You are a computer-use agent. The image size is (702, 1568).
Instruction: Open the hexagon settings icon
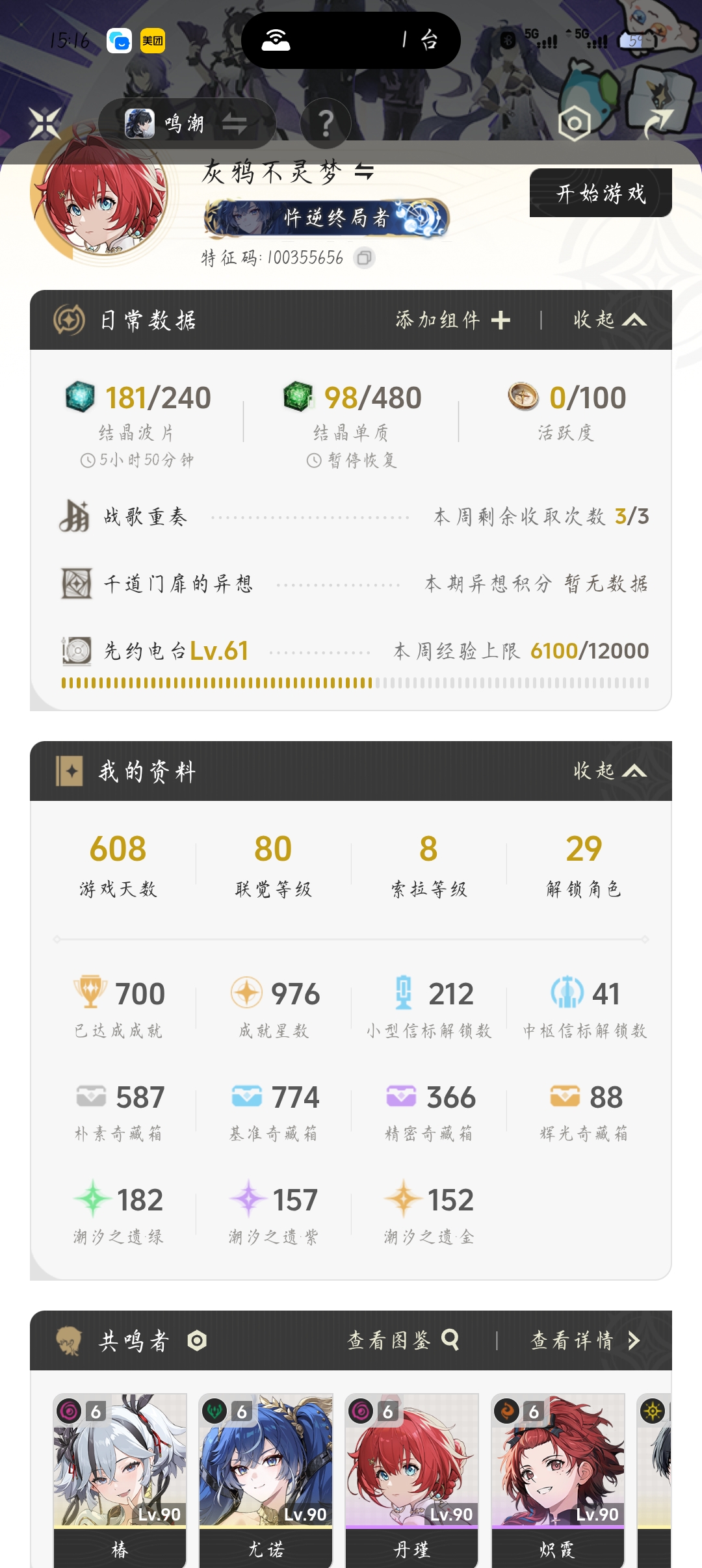(575, 124)
